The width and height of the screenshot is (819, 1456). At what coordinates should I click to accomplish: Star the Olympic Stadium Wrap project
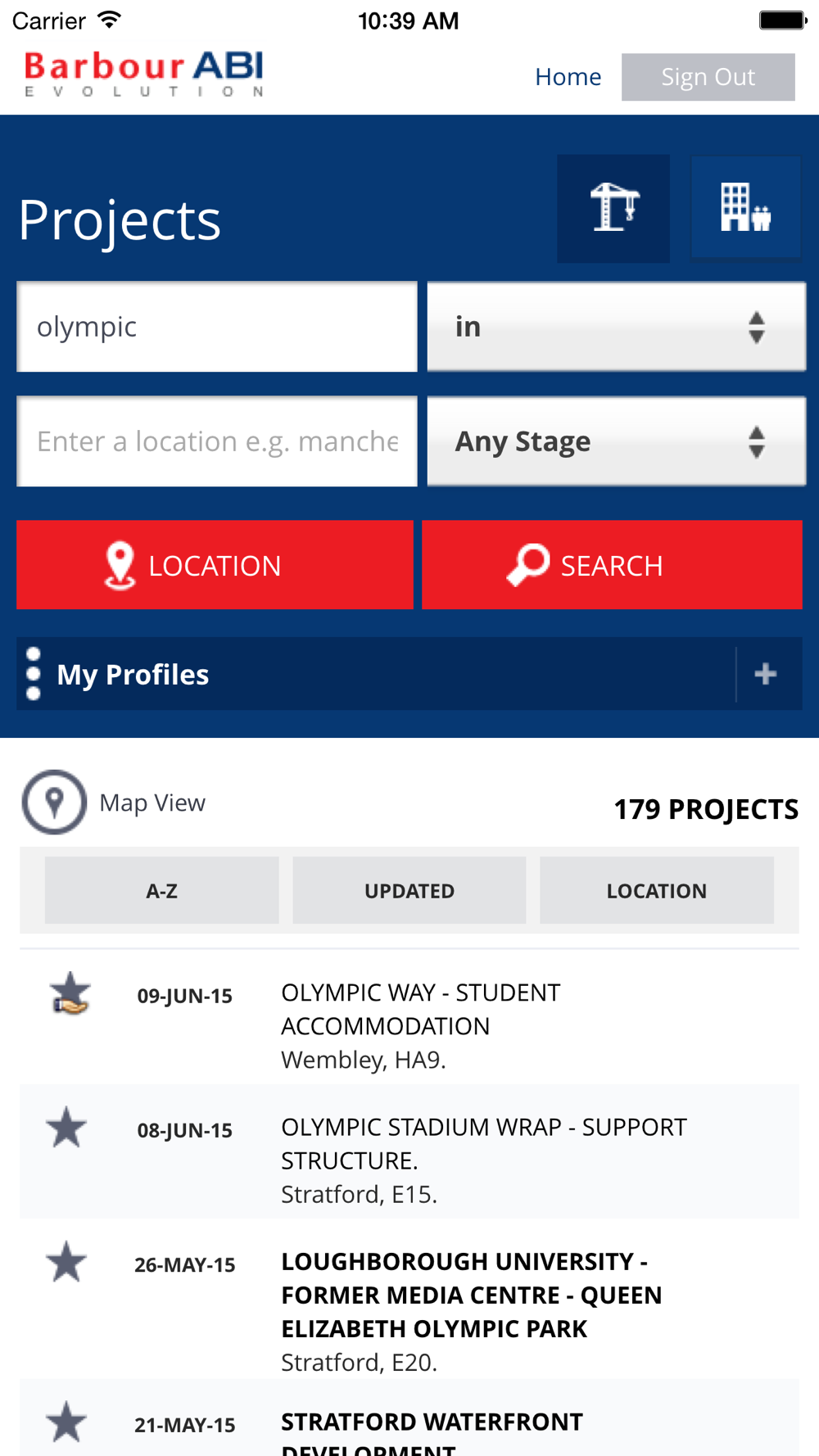pos(66,1128)
